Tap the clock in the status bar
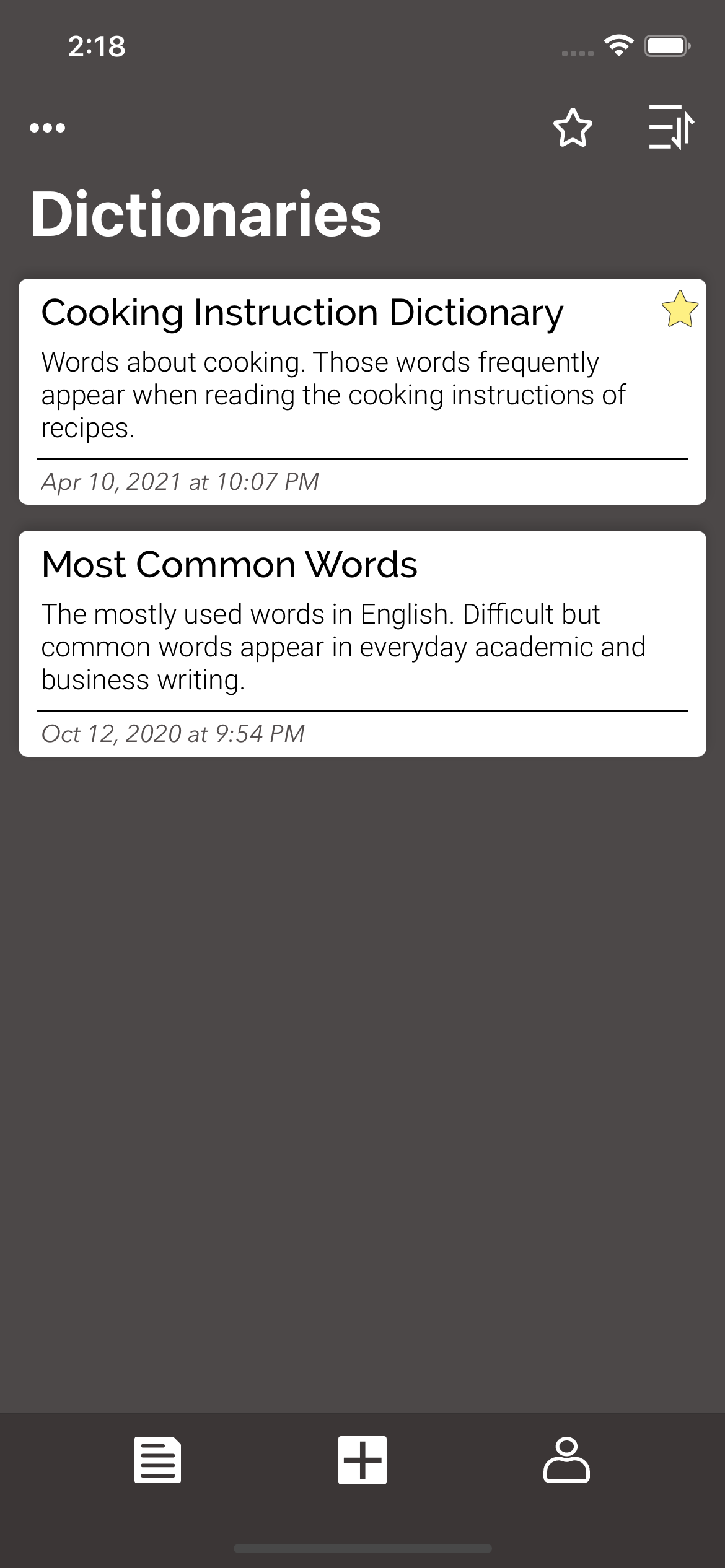The image size is (725, 1568). [x=96, y=45]
